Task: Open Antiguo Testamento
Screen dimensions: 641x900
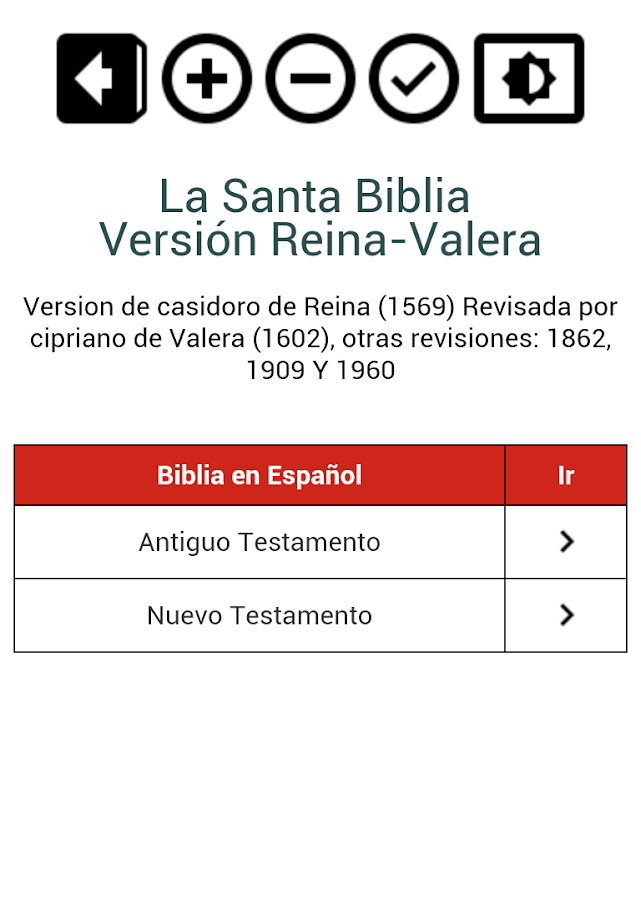Action: click(259, 542)
